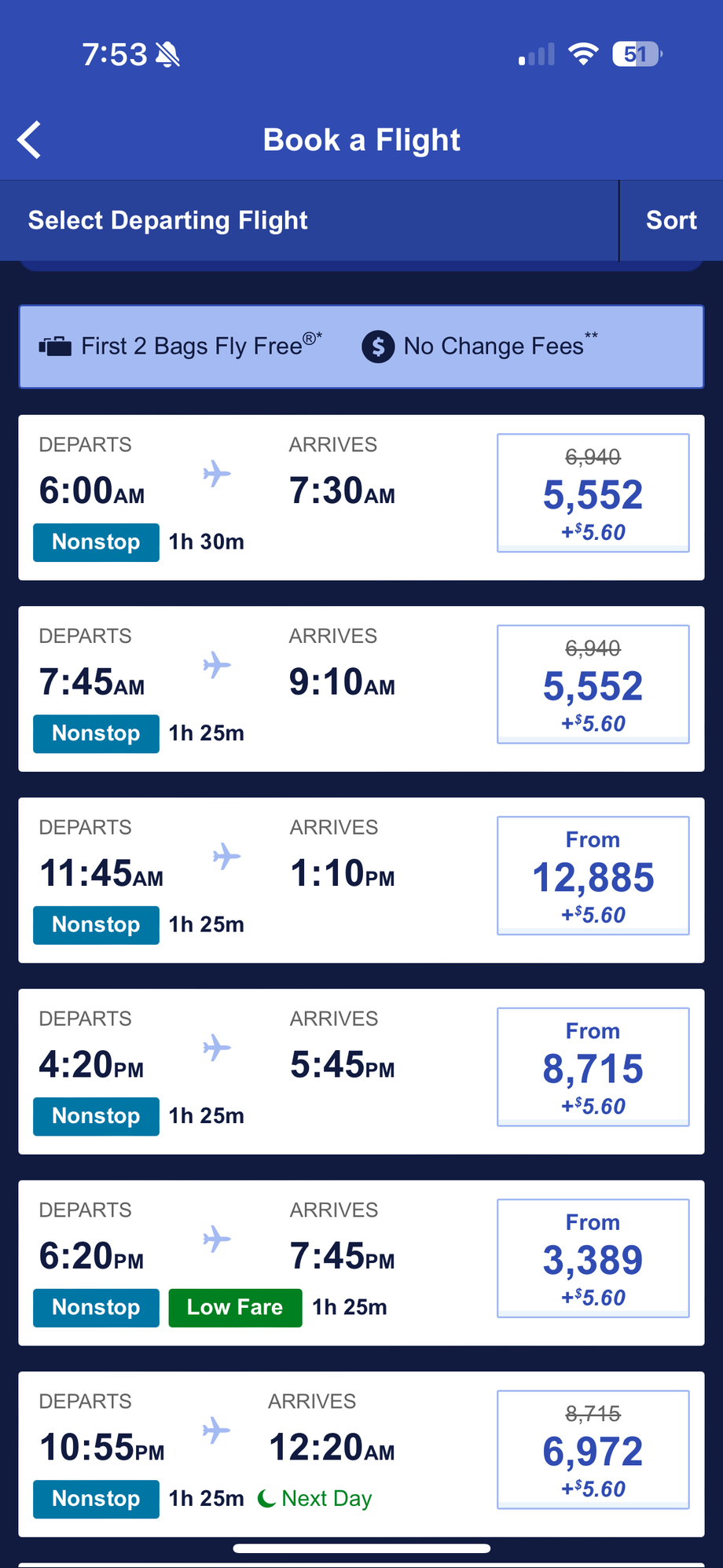Tap the Book a Flight title bar
This screenshot has height=1568, width=723.
(361, 139)
